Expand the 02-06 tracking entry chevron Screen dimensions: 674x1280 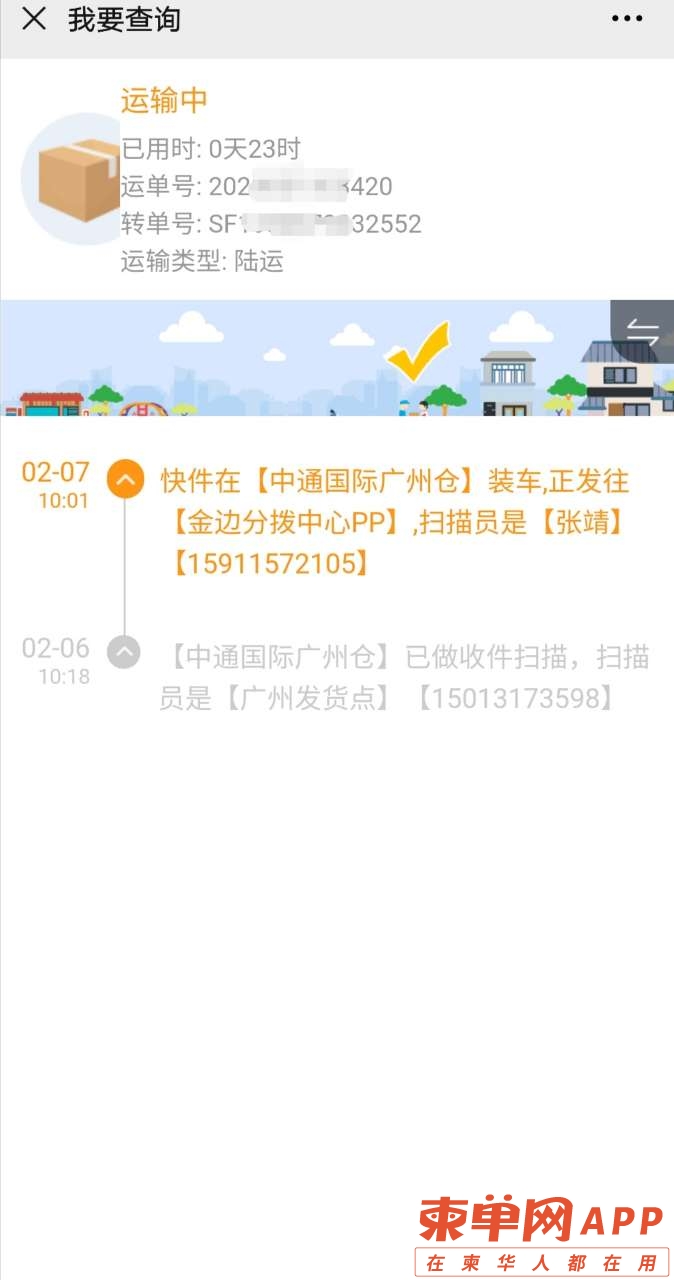pyautogui.click(x=124, y=653)
